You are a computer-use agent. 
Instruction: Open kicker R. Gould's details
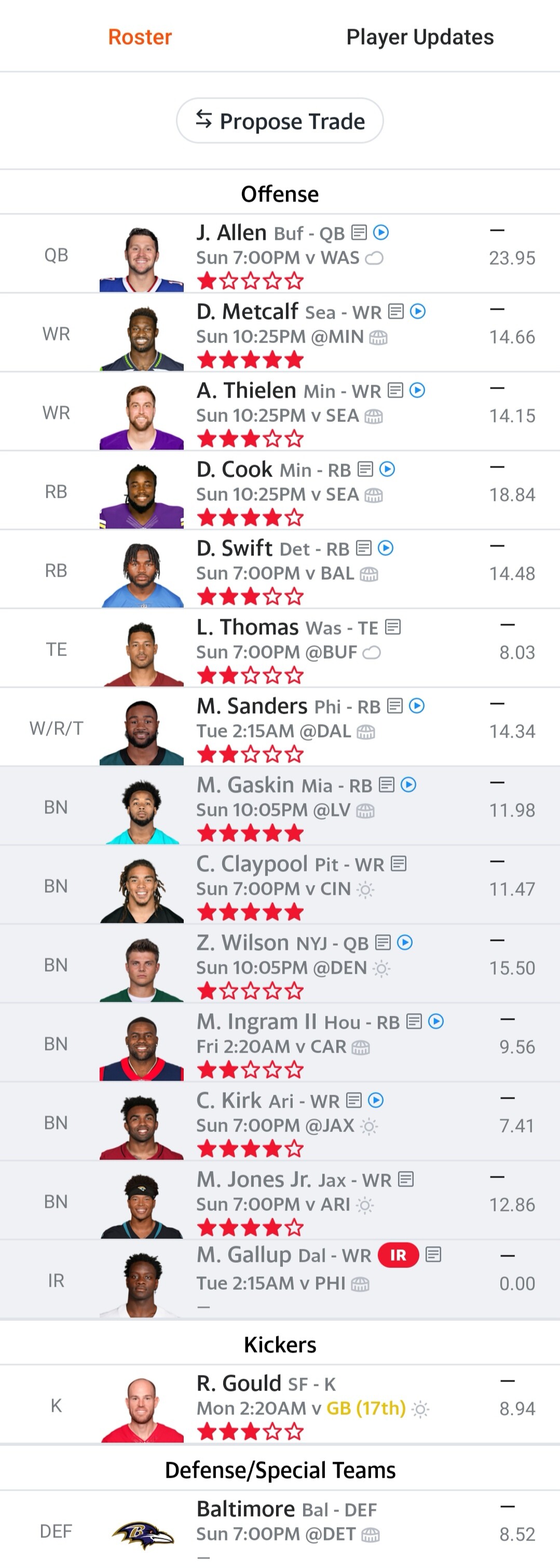pyautogui.click(x=239, y=1384)
